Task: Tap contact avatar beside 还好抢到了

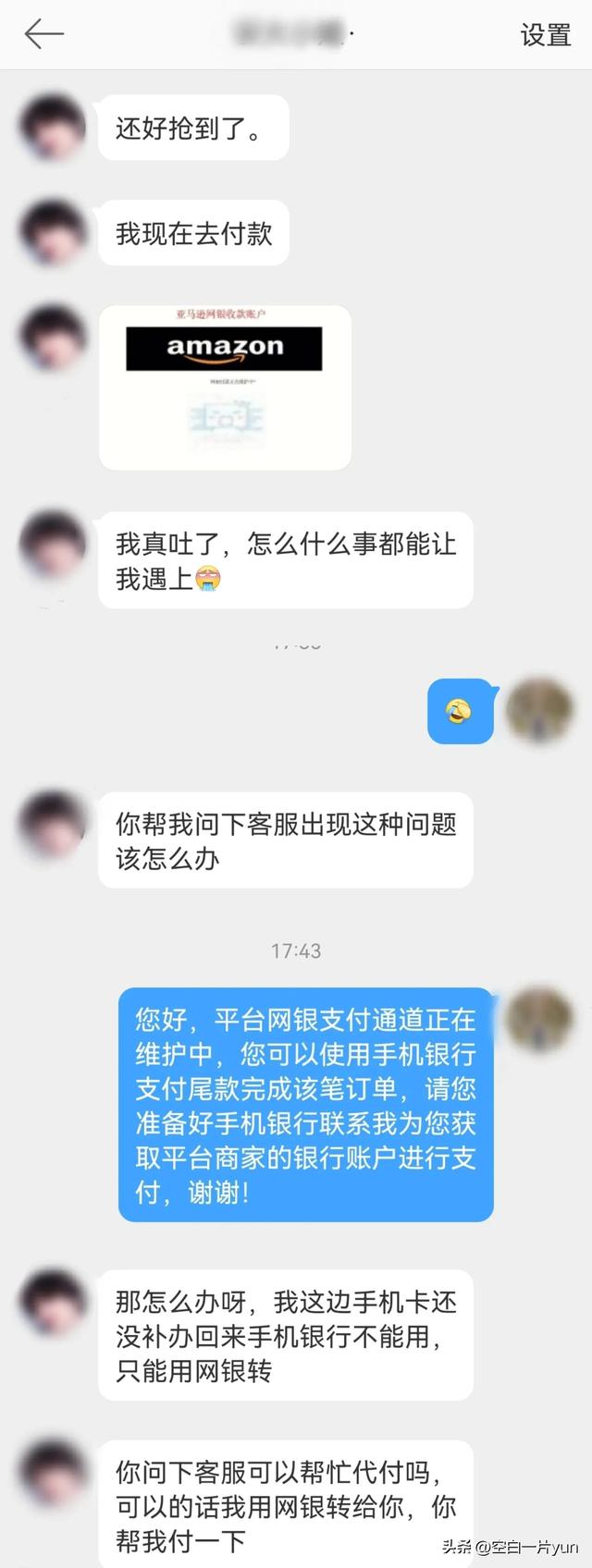Action: [x=53, y=127]
